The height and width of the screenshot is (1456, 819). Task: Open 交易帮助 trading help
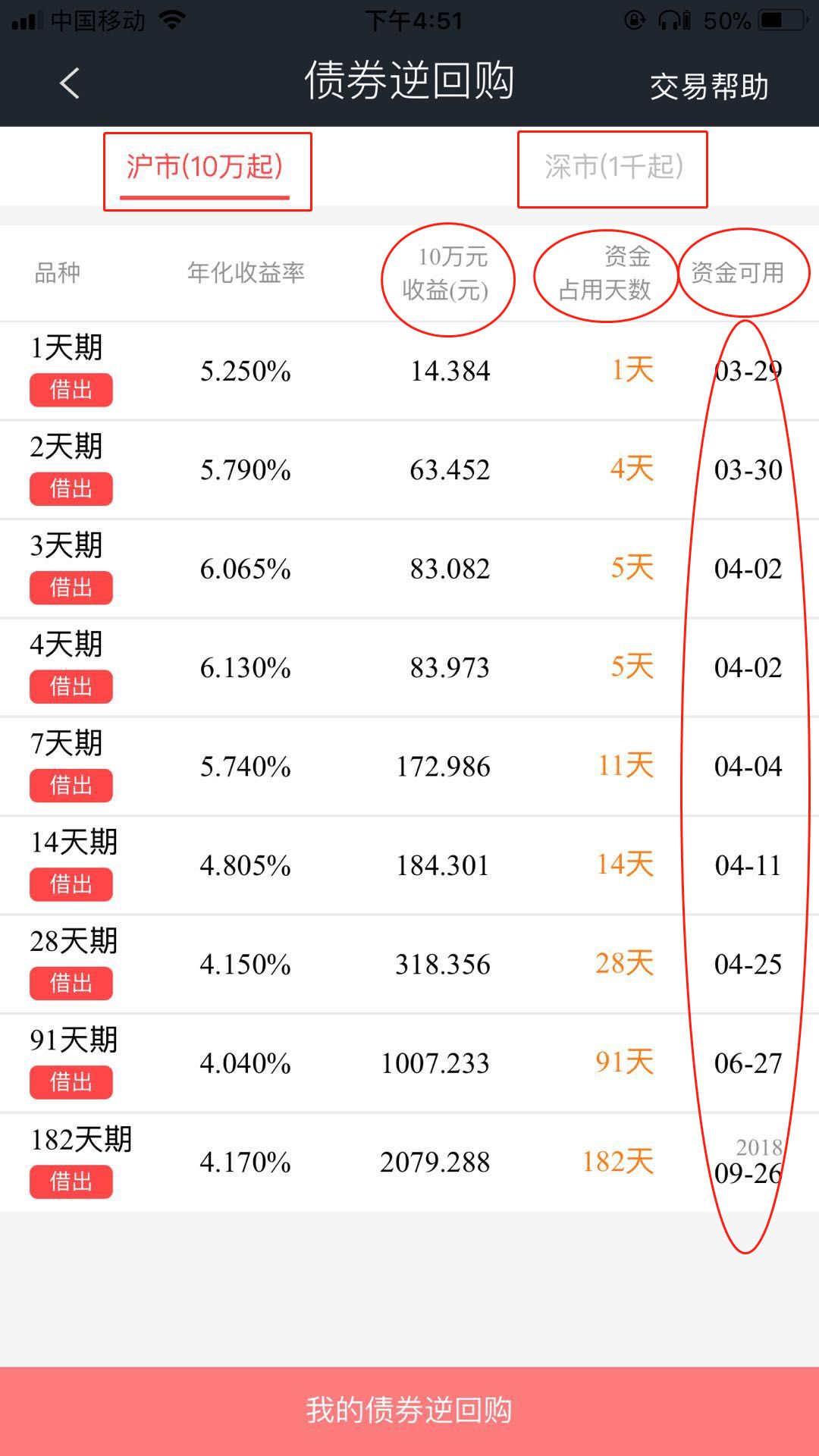tap(709, 86)
